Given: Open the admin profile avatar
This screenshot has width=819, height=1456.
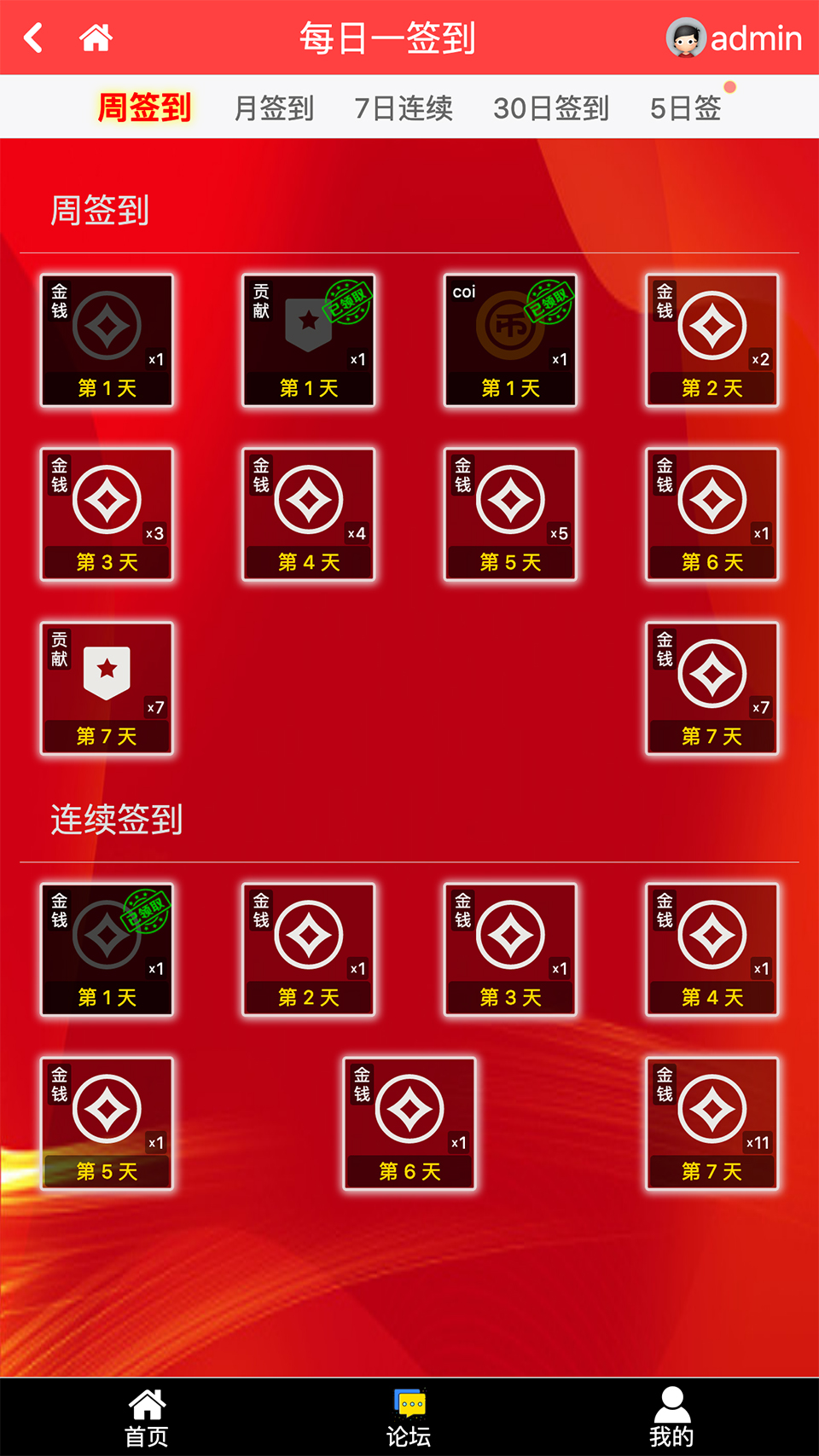Looking at the screenshot, I should click(686, 38).
